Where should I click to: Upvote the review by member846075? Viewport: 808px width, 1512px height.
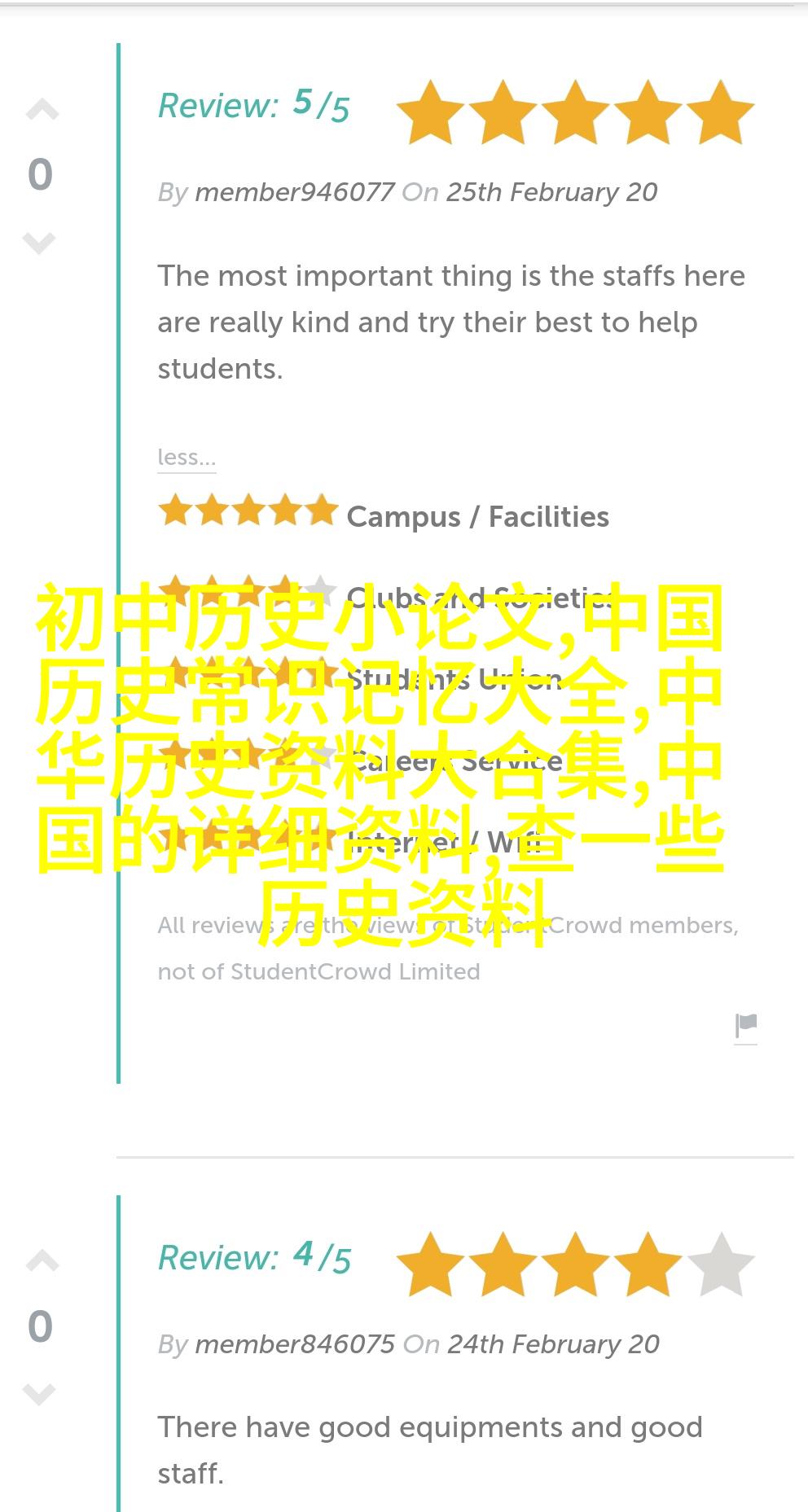click(42, 1261)
